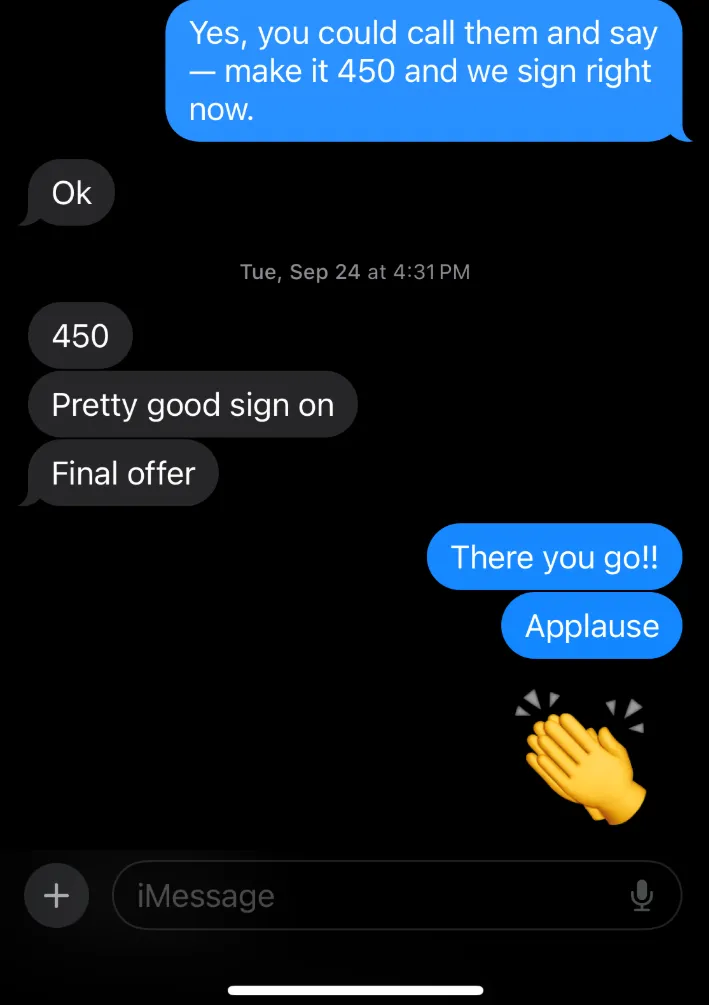Tap the microphone to record audio
This screenshot has width=709, height=1005.
641,896
